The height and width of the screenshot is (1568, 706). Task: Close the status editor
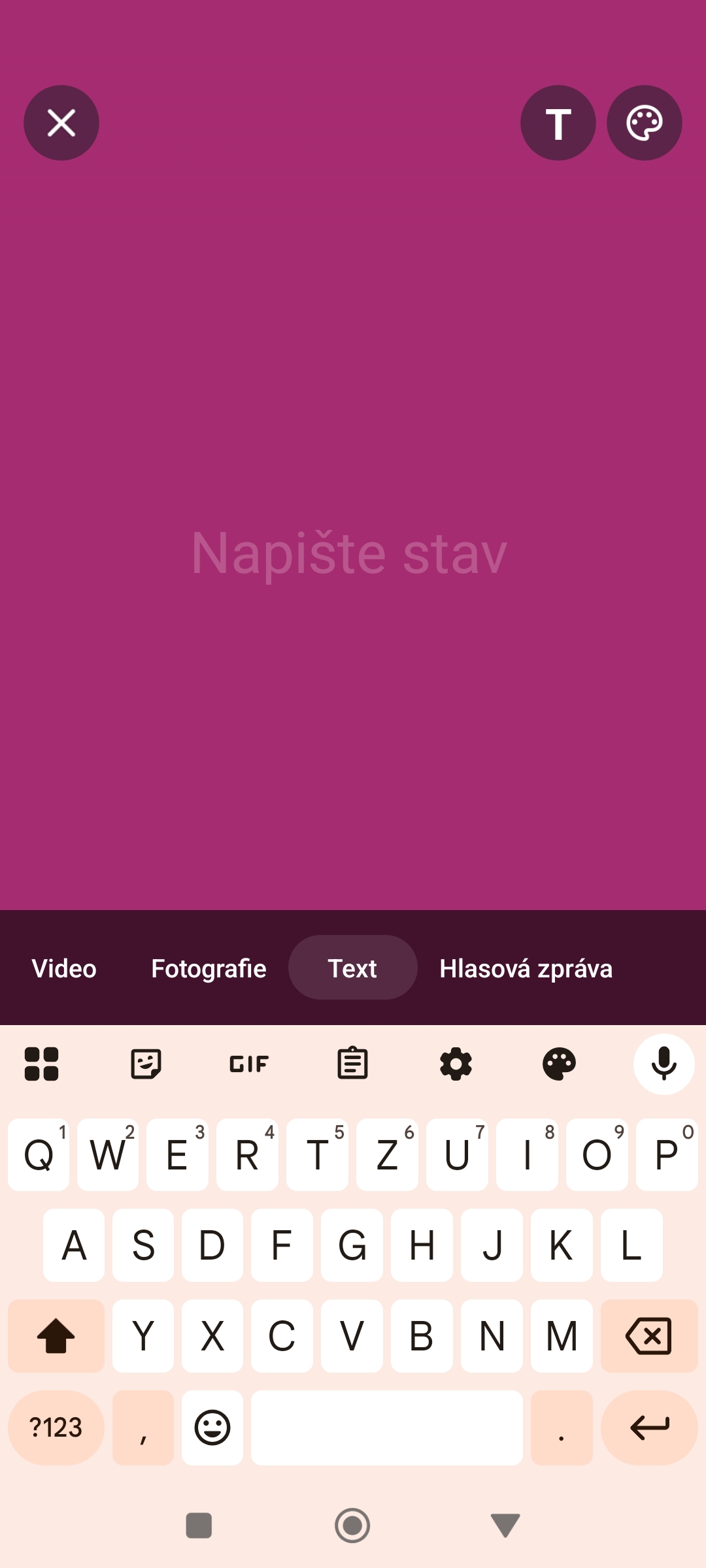pyautogui.click(x=61, y=123)
